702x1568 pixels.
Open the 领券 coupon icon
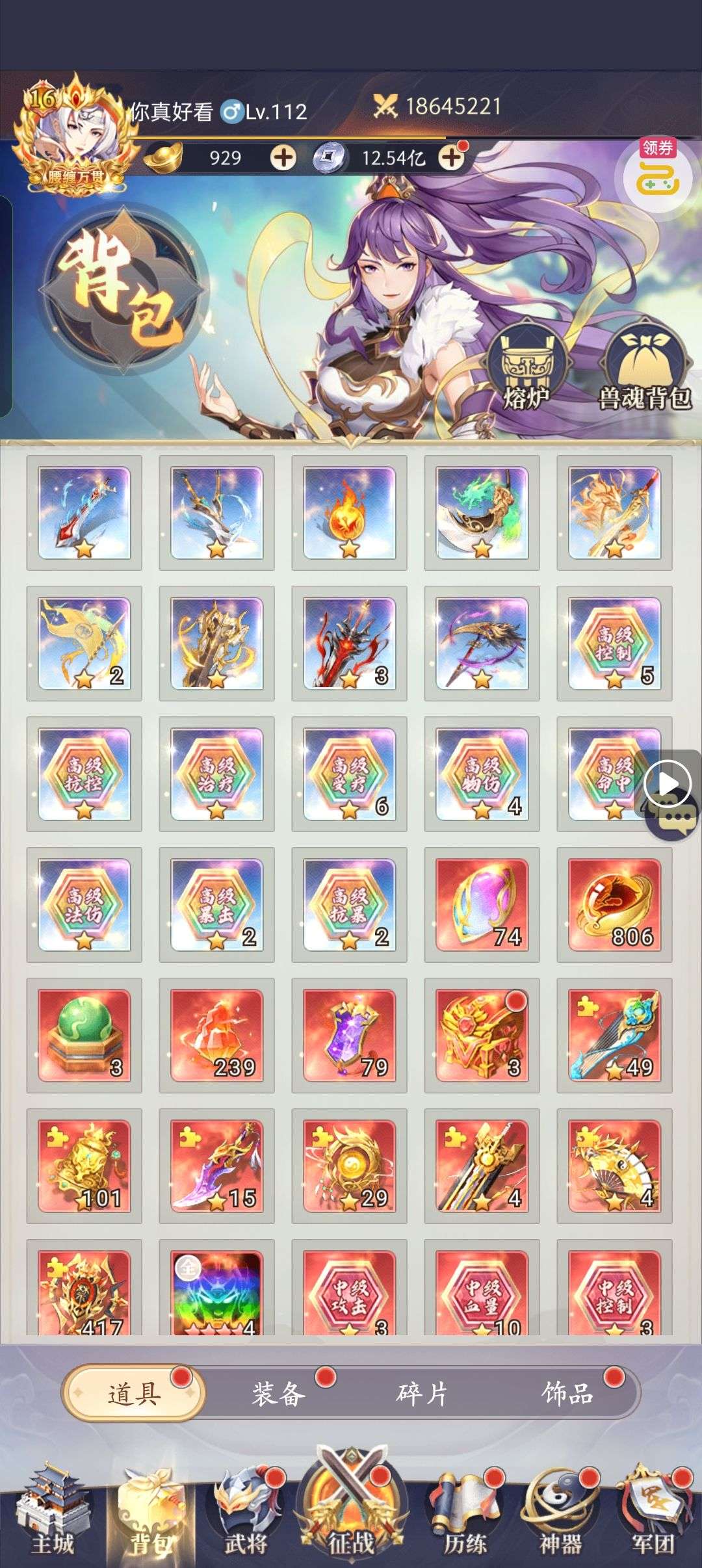658,170
